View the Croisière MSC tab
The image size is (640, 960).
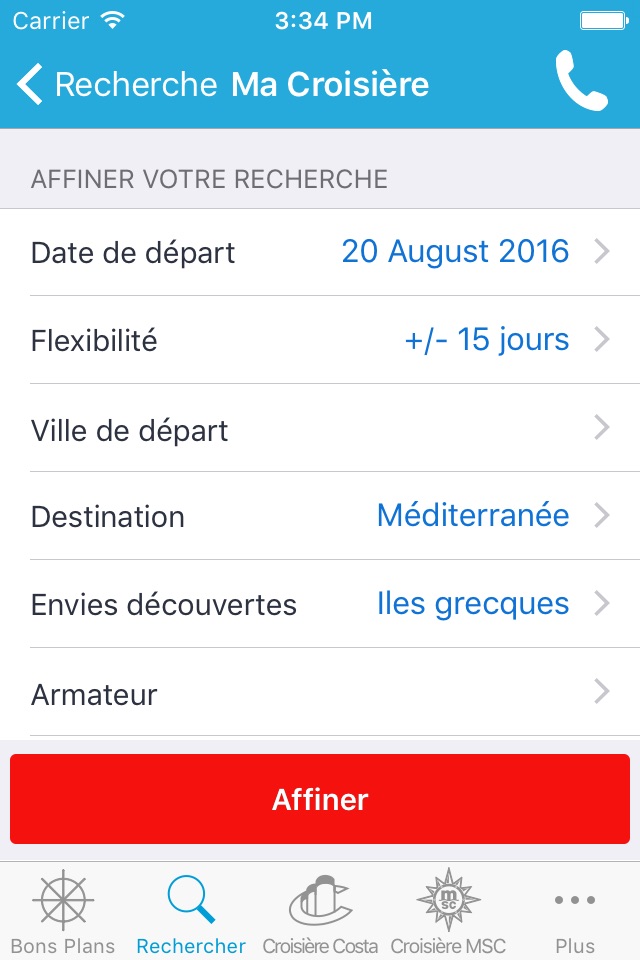[x=448, y=912]
